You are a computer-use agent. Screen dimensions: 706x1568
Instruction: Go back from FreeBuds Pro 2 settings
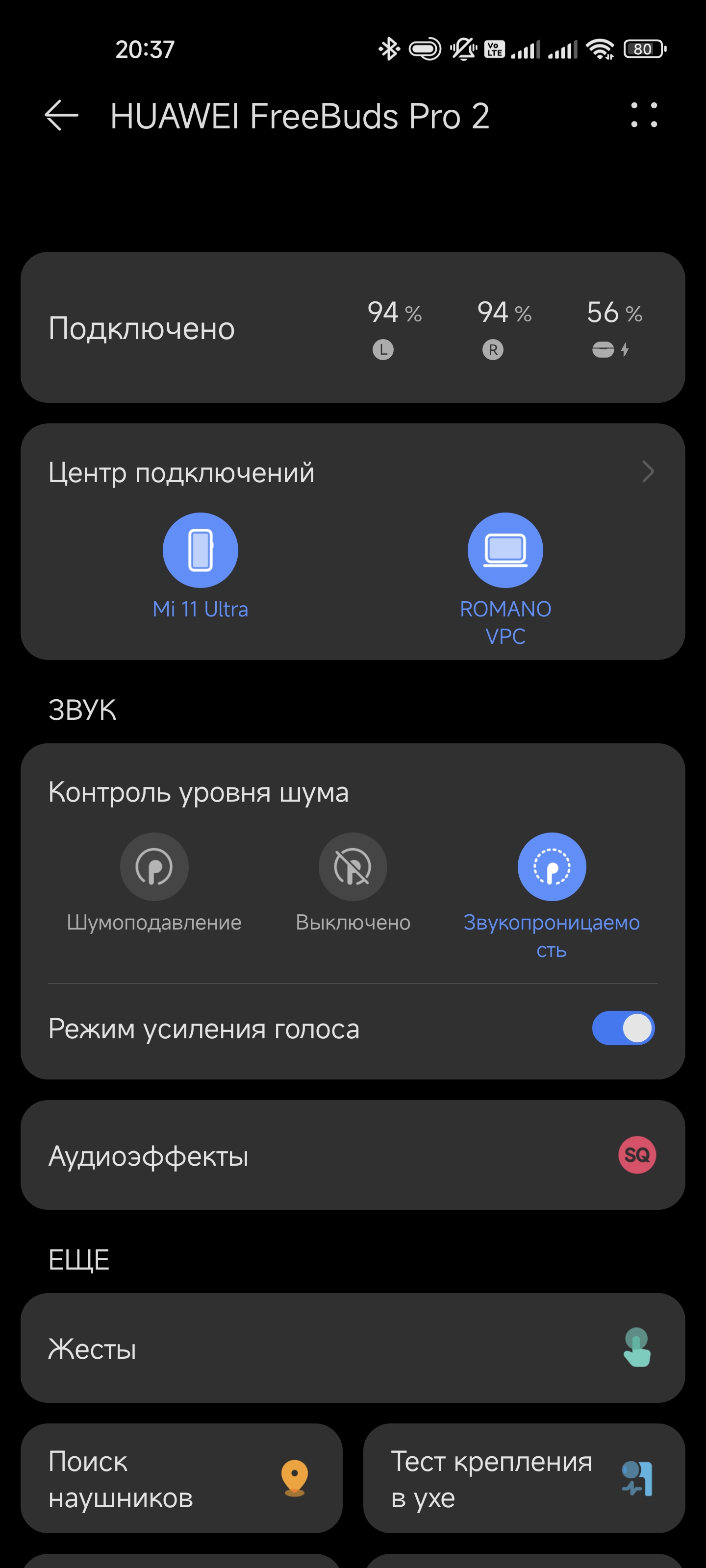61,115
